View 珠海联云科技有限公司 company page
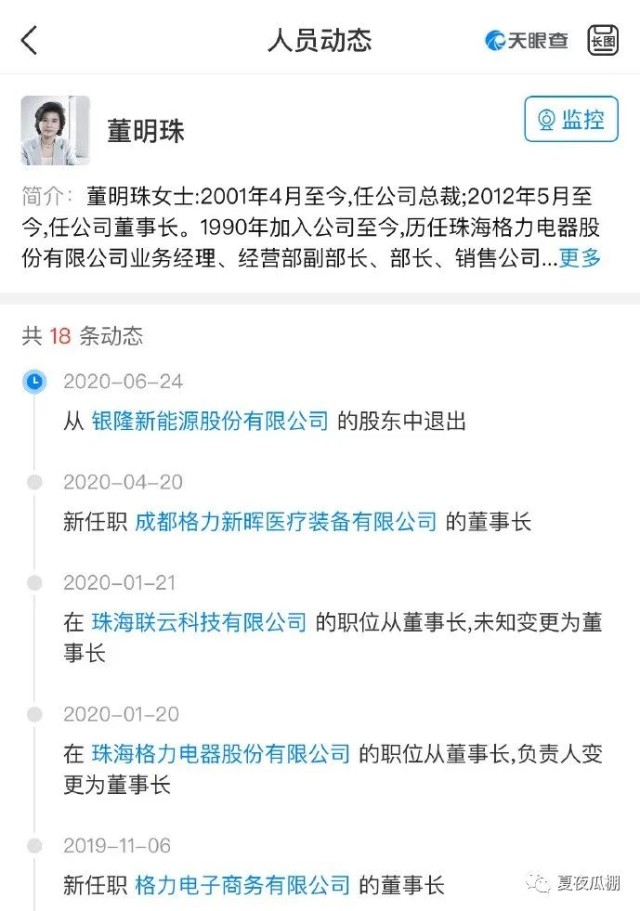Viewport: 640px width, 911px height. point(198,622)
